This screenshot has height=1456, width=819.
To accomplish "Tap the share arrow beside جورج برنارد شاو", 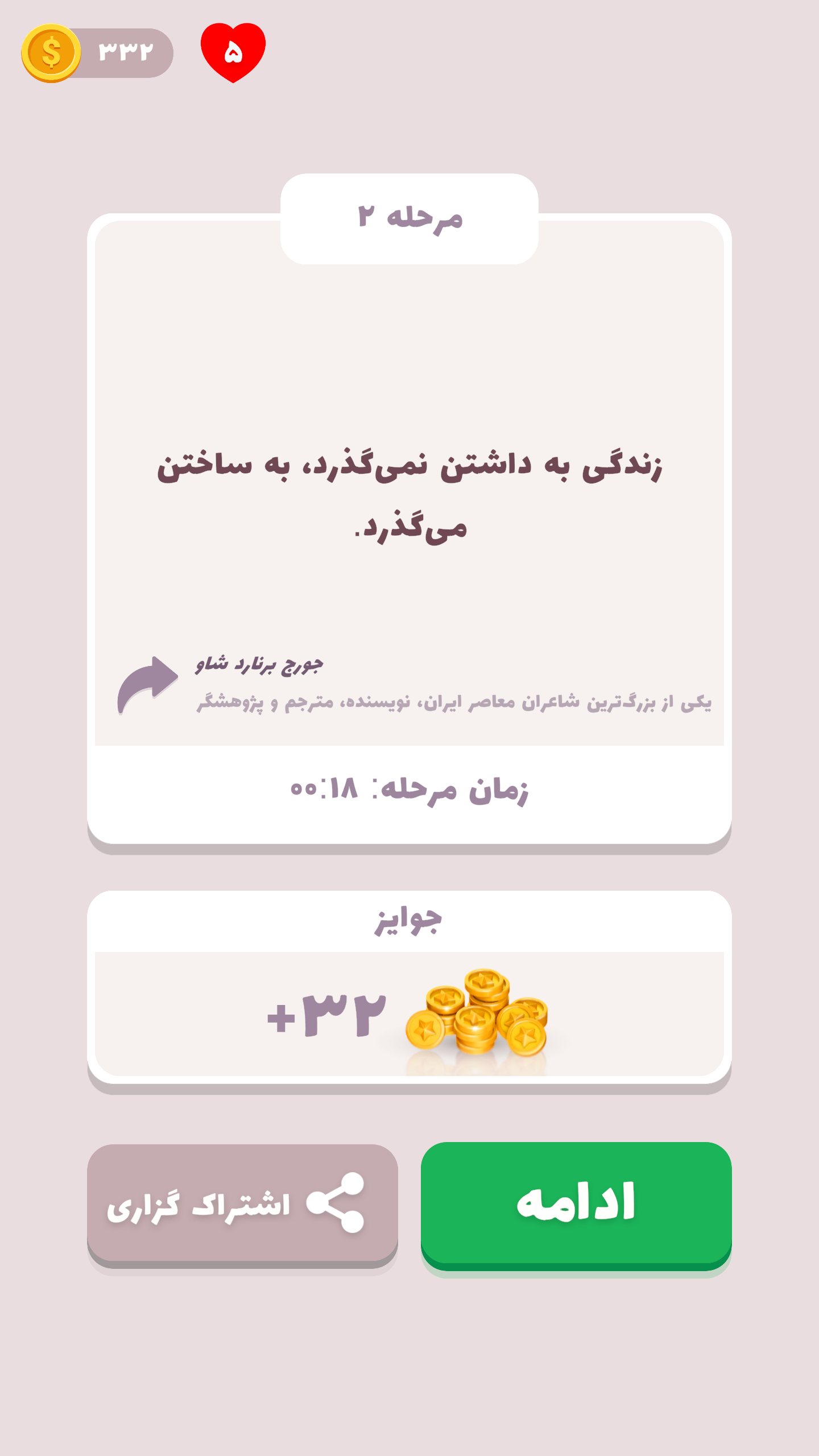I will [x=147, y=685].
